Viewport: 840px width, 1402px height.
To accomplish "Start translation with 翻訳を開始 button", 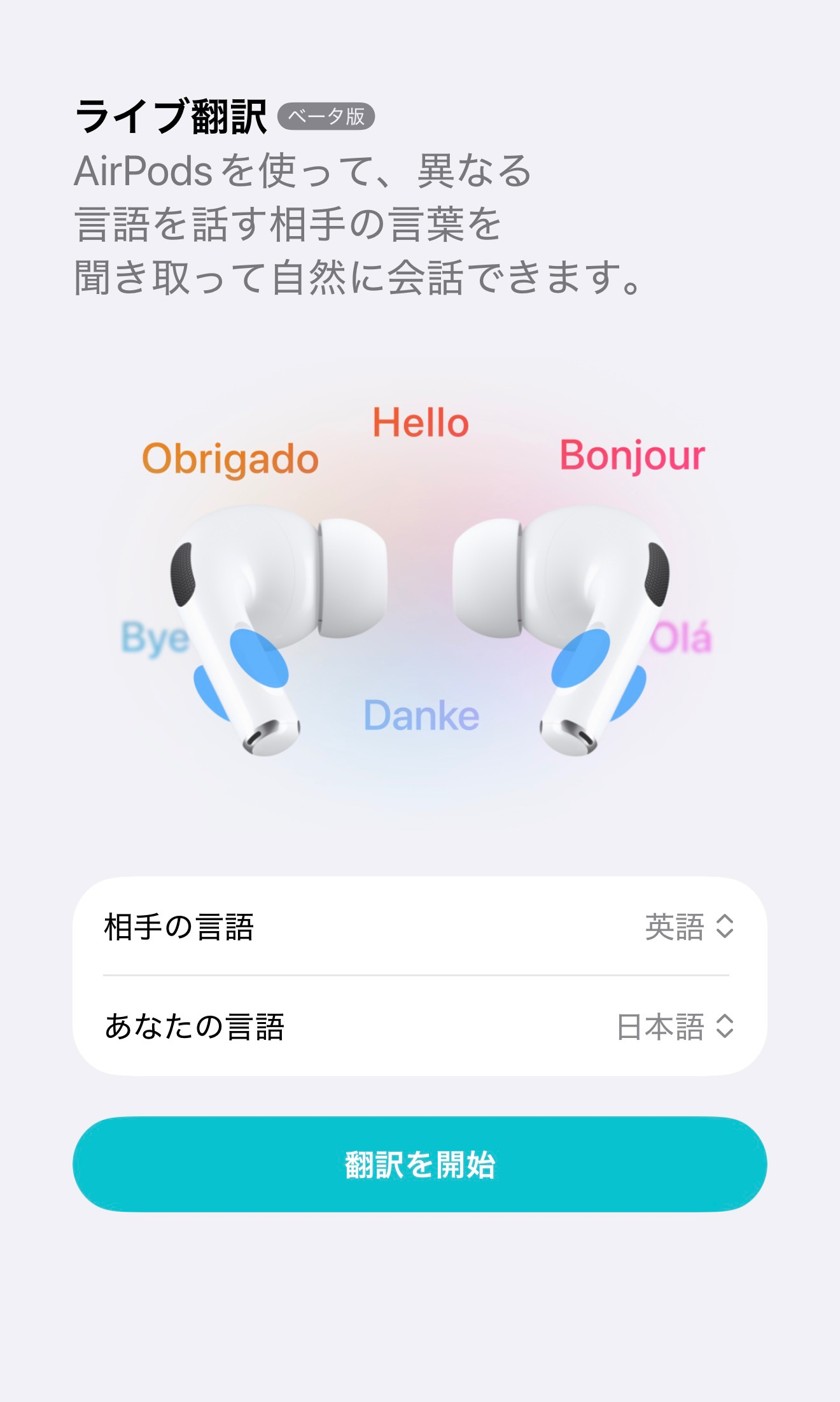I will coord(420,1164).
